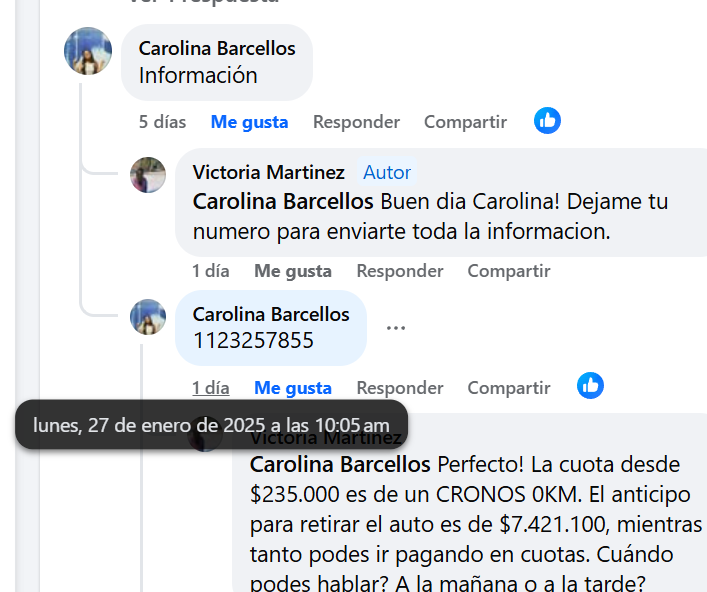This screenshot has height=592, width=707.
Task: Tap Carolina's avatar beside "Información" comment
Action: [88, 51]
